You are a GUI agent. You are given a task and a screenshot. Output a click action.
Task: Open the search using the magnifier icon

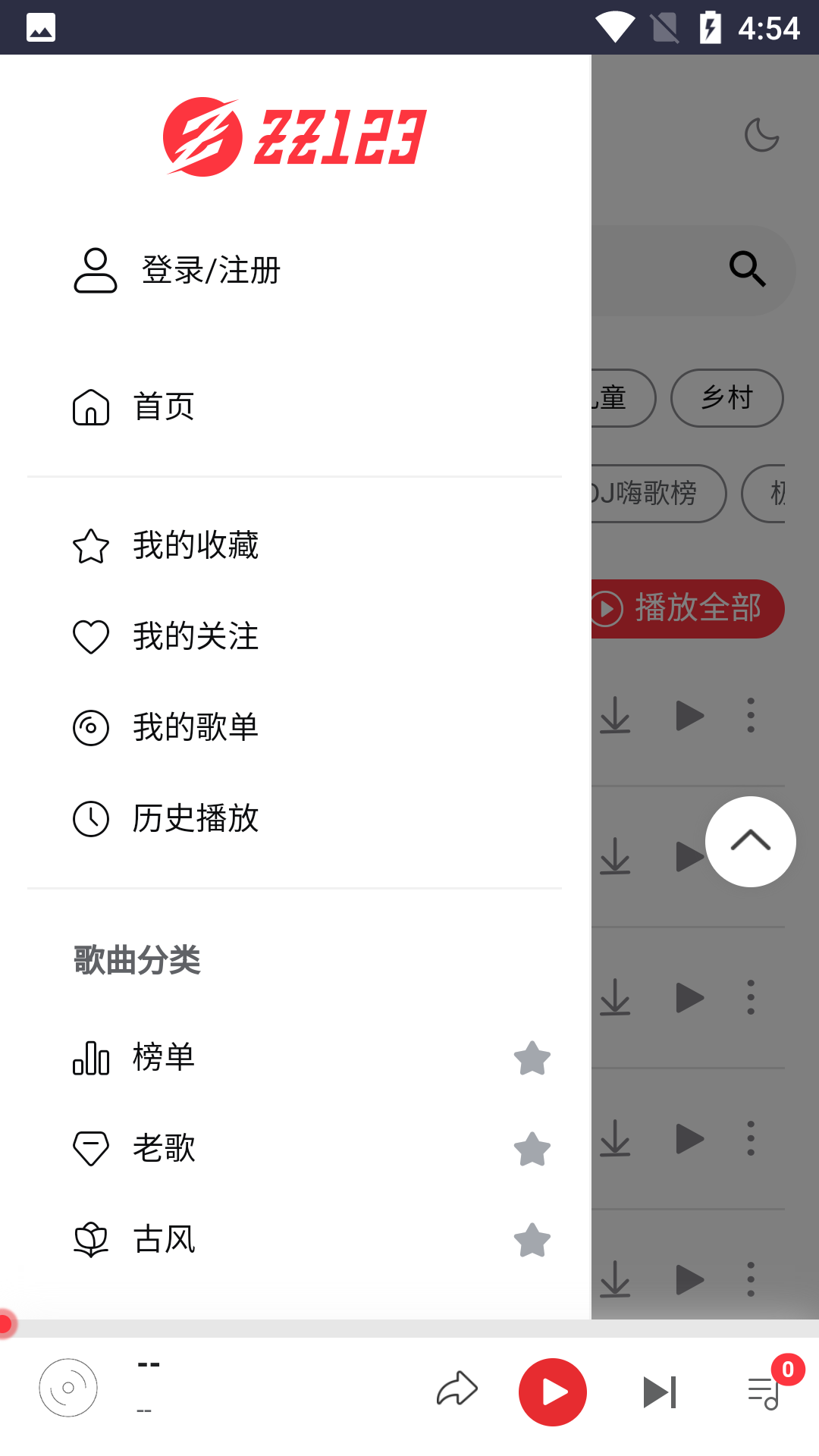(747, 269)
